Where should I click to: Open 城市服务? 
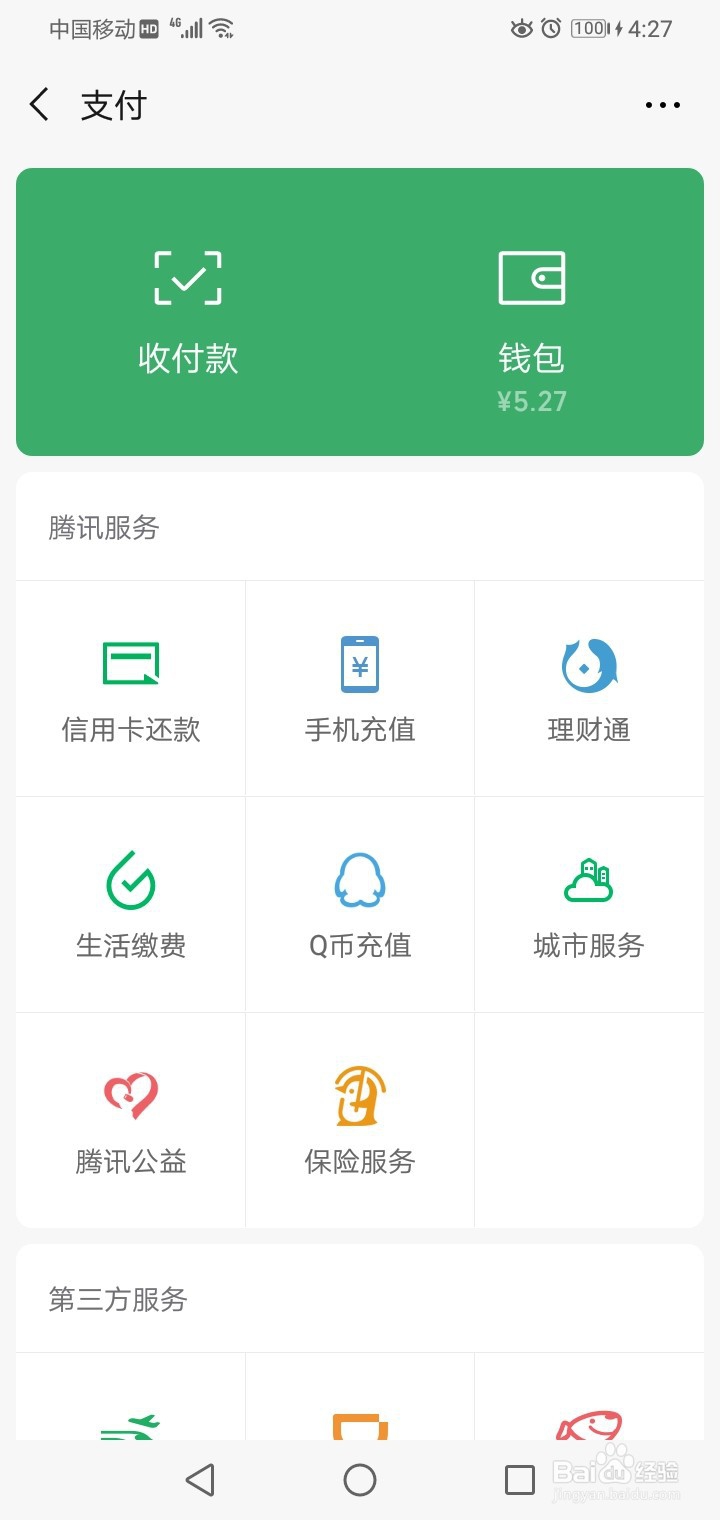click(589, 905)
